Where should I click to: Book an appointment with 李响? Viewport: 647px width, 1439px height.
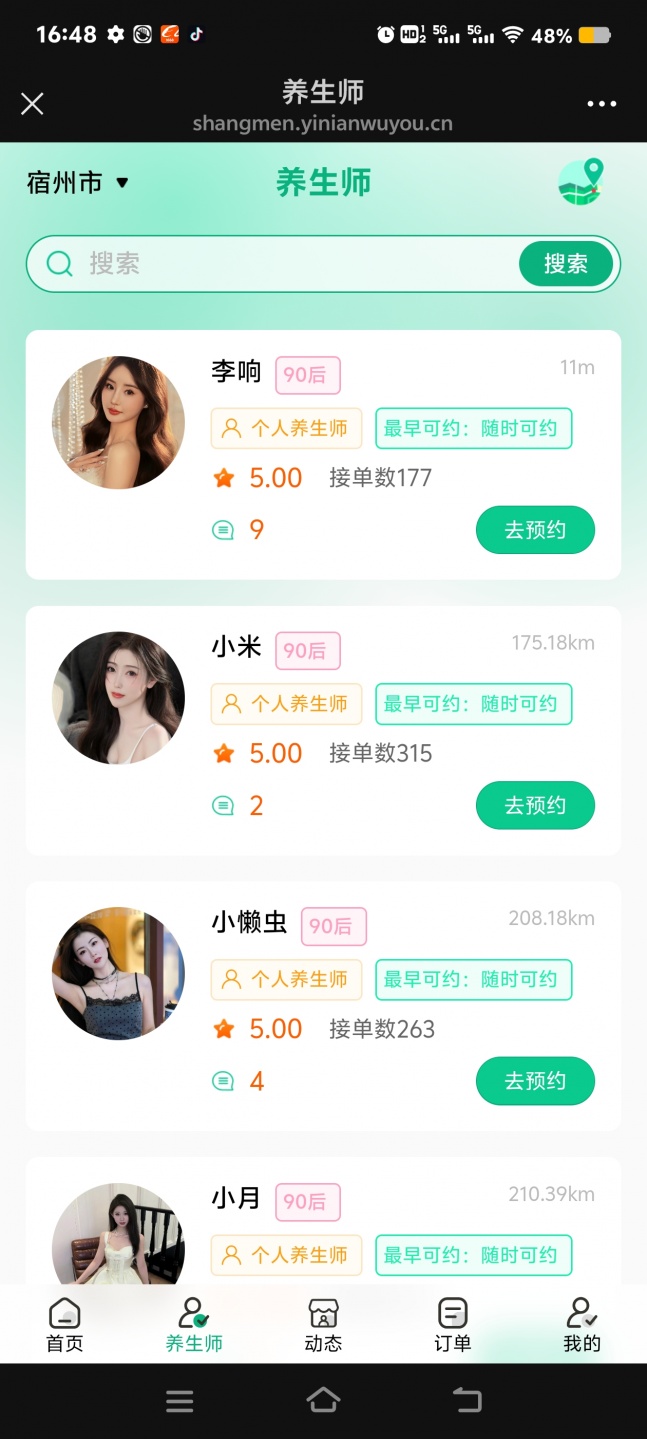(535, 530)
